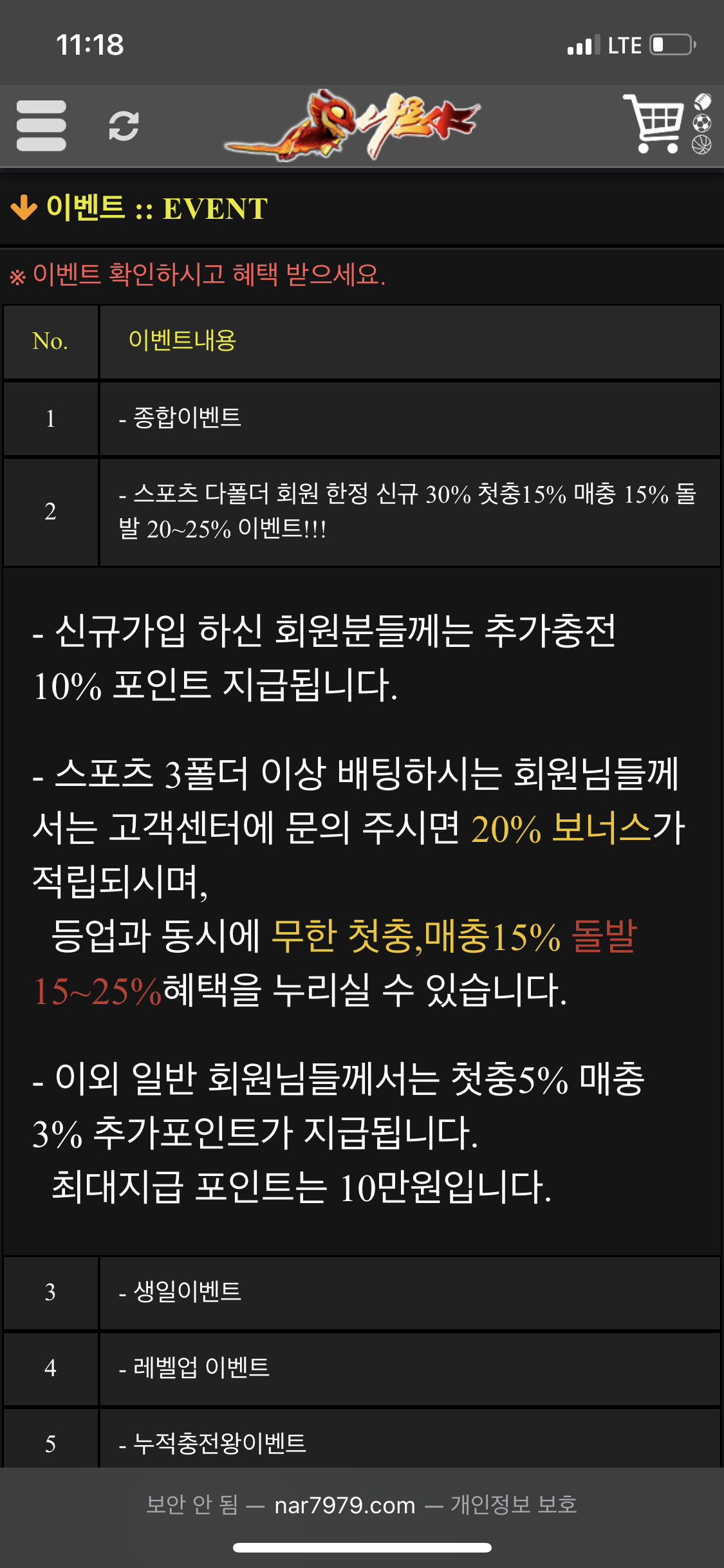Open the hamburger menu

[41, 126]
